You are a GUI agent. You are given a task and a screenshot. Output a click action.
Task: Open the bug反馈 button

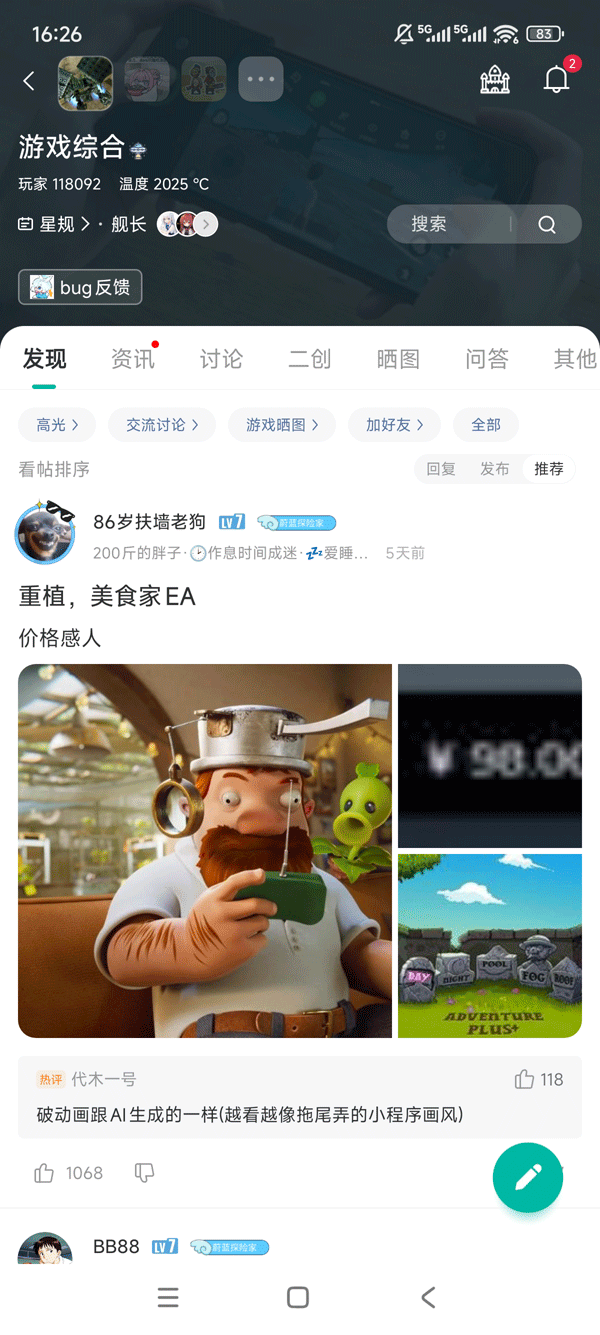click(80, 287)
